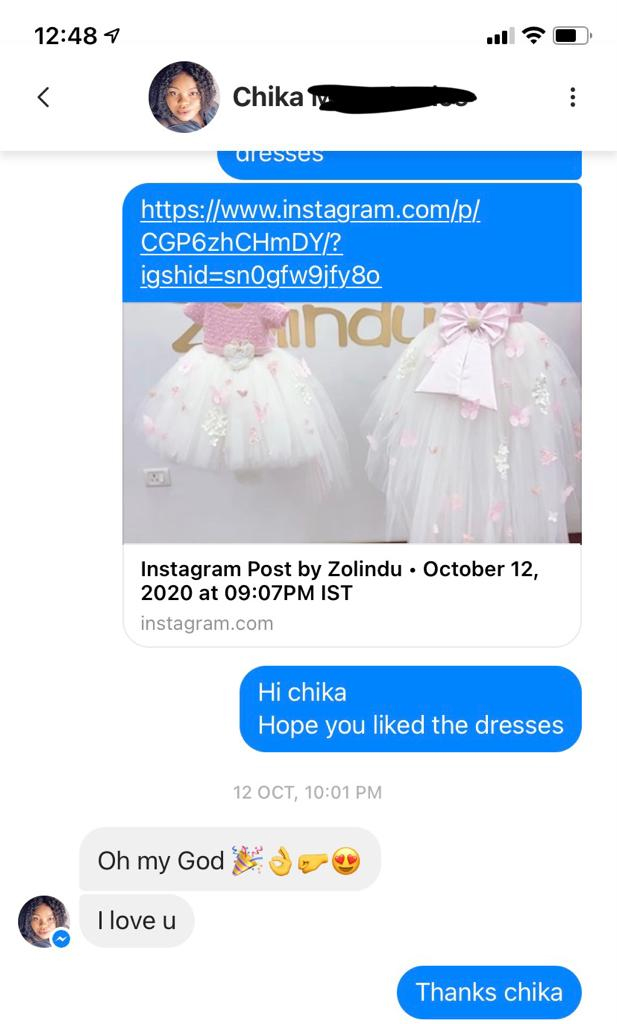Go back from Chika's chat

(43, 97)
